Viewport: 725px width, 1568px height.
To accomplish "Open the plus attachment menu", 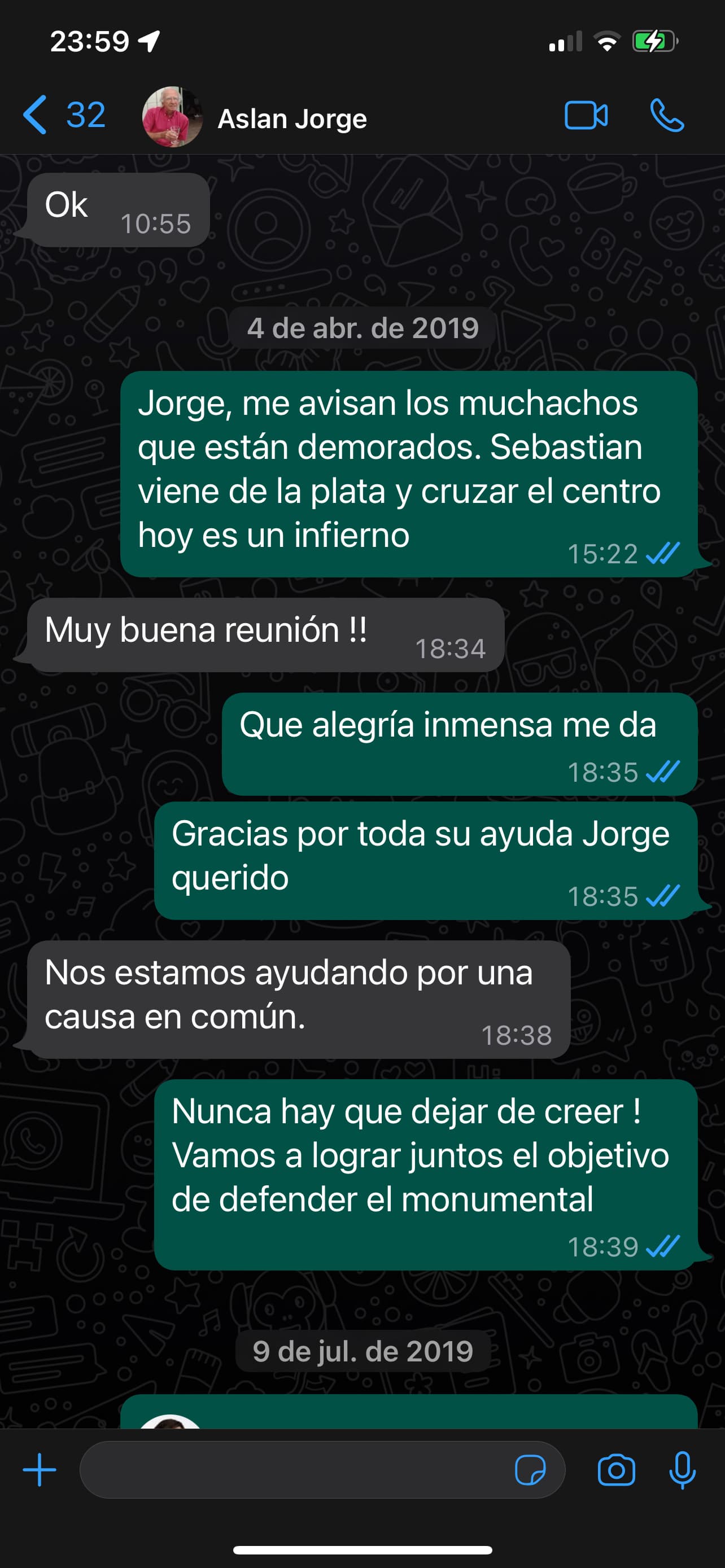I will pos(40,1469).
